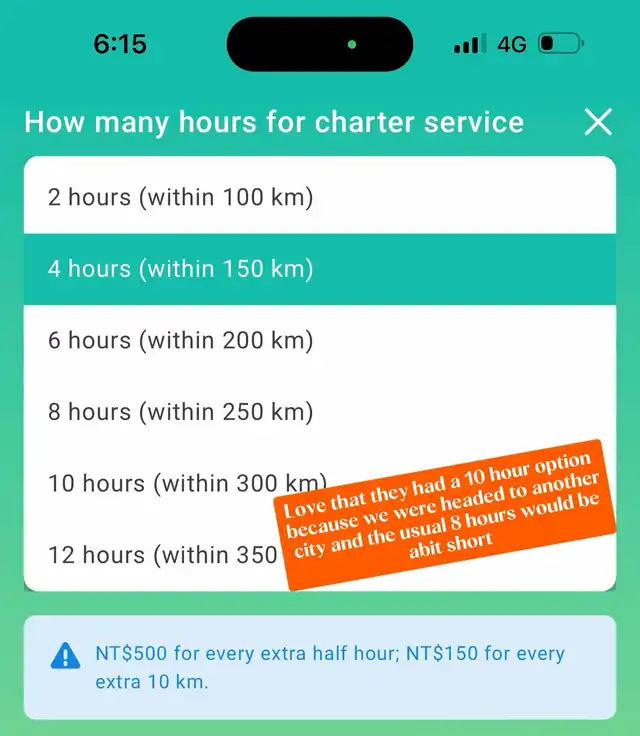Pick 6 hours (within 200 km)
This screenshot has height=736, width=640.
(x=181, y=340)
